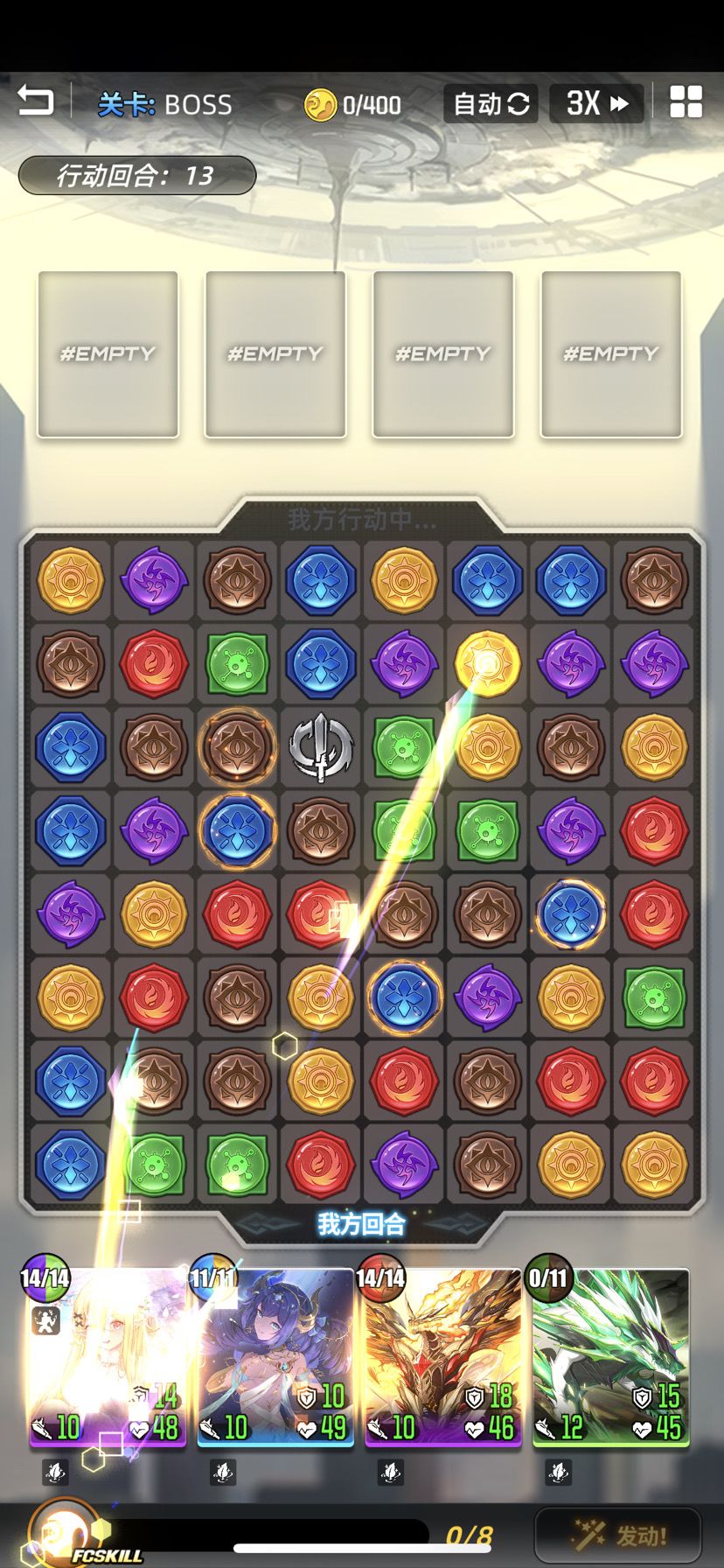Tap the back arrow to exit
Screen dimensions: 724x1568
[36, 102]
